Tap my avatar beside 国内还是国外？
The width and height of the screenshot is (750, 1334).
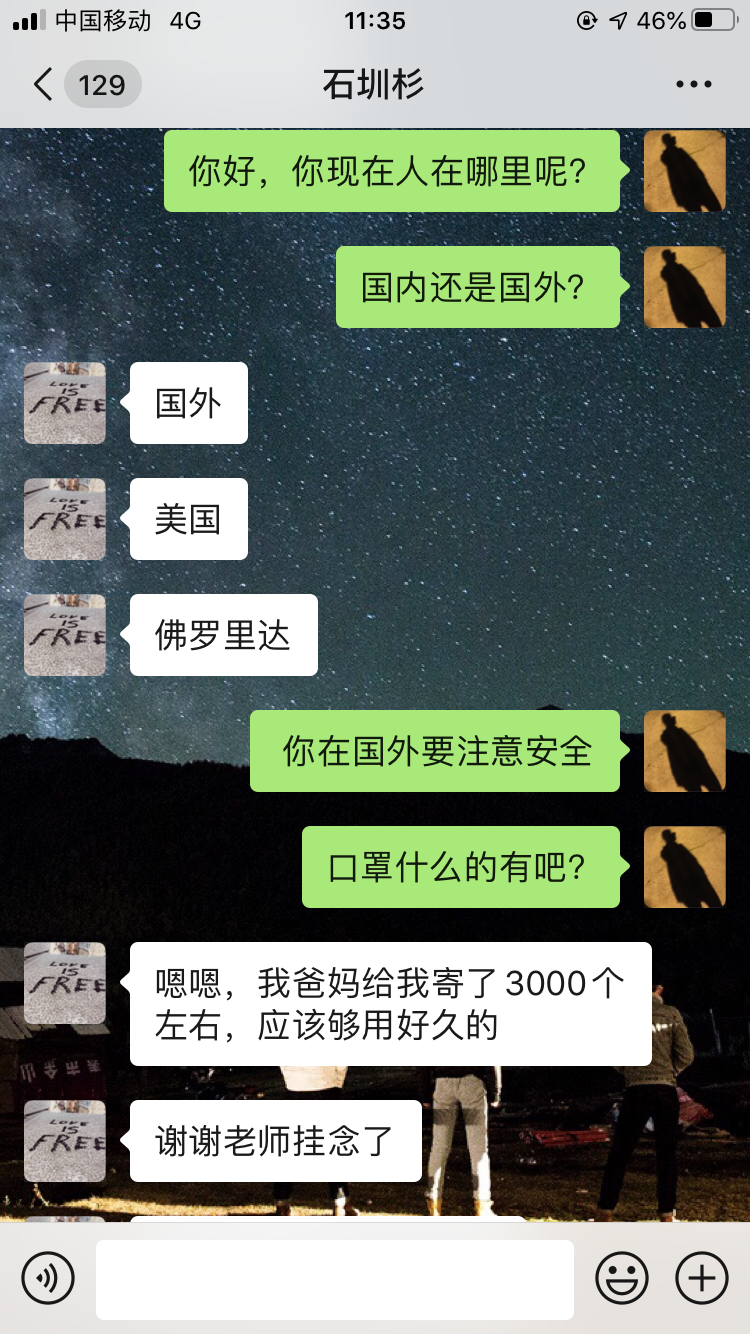(x=685, y=287)
